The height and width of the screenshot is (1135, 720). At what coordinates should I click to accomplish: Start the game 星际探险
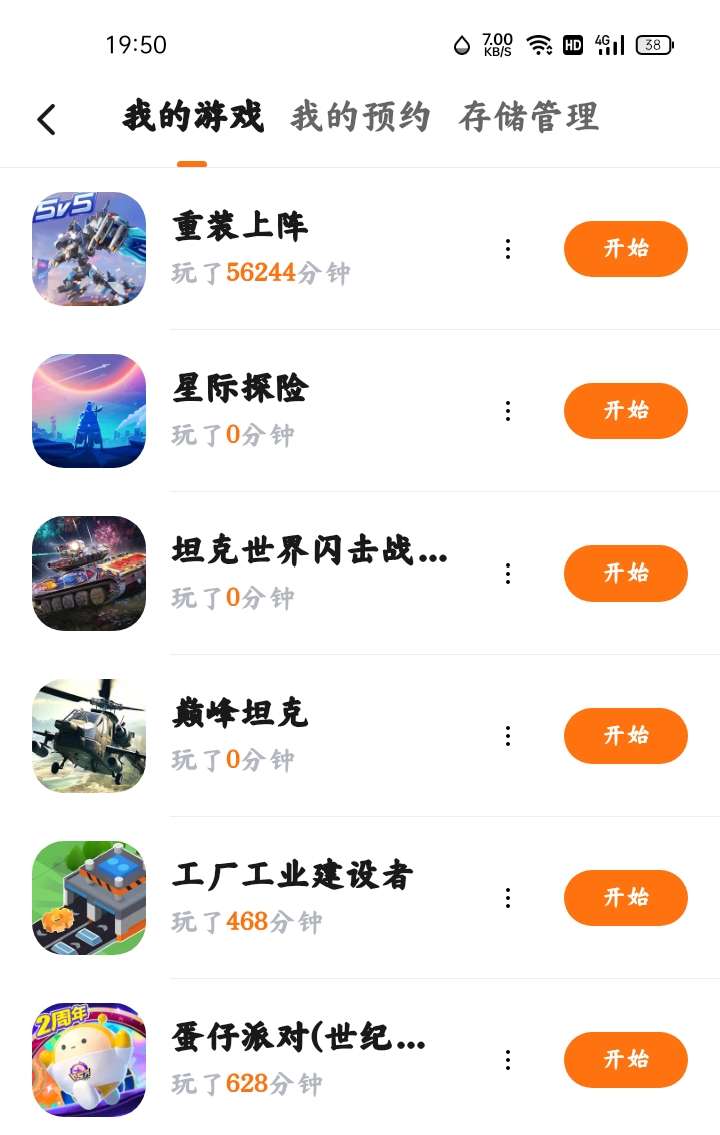pos(625,411)
